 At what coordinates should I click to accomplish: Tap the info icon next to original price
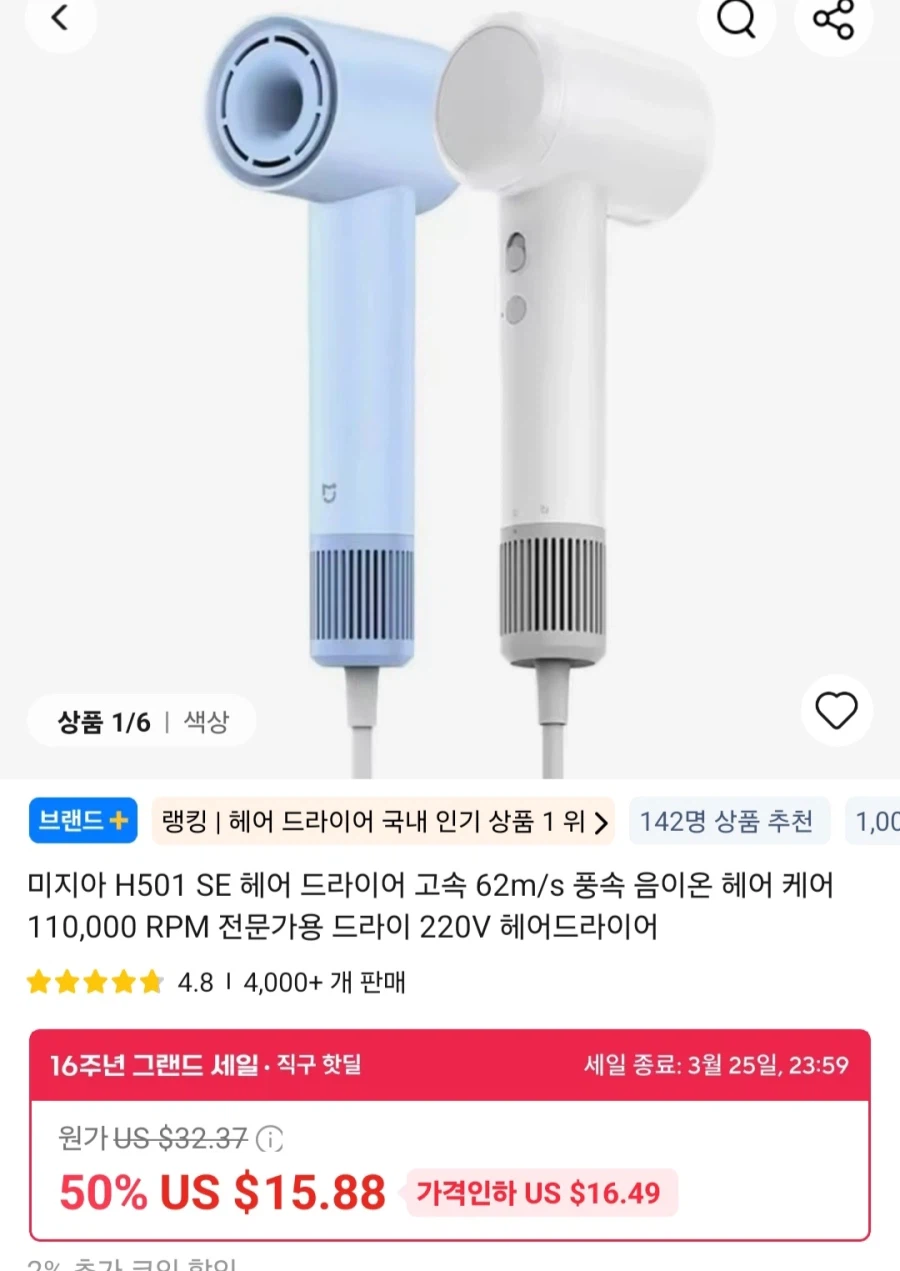pyautogui.click(x=268, y=1139)
